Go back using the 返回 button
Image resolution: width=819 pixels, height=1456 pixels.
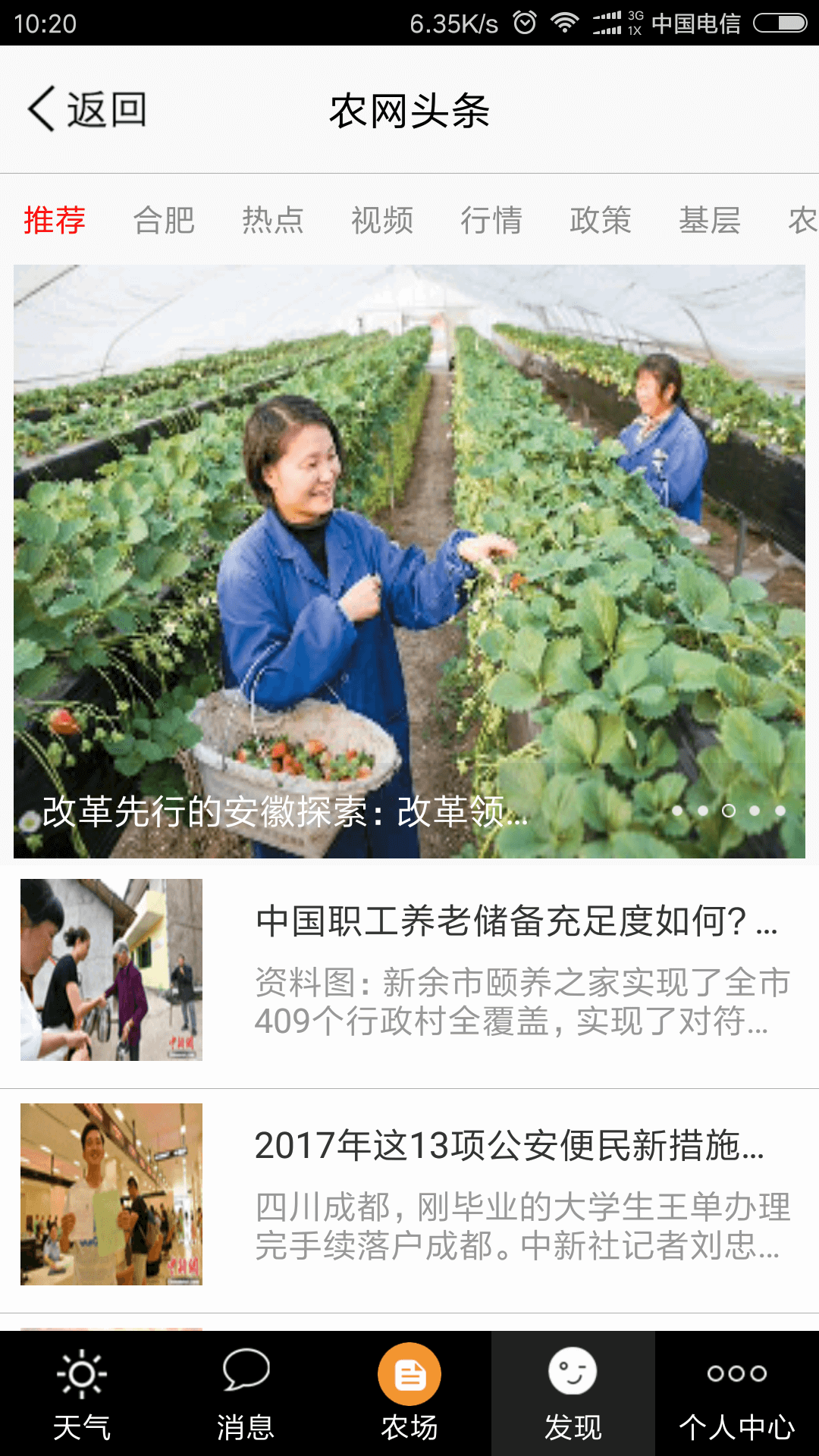pyautogui.click(x=87, y=110)
